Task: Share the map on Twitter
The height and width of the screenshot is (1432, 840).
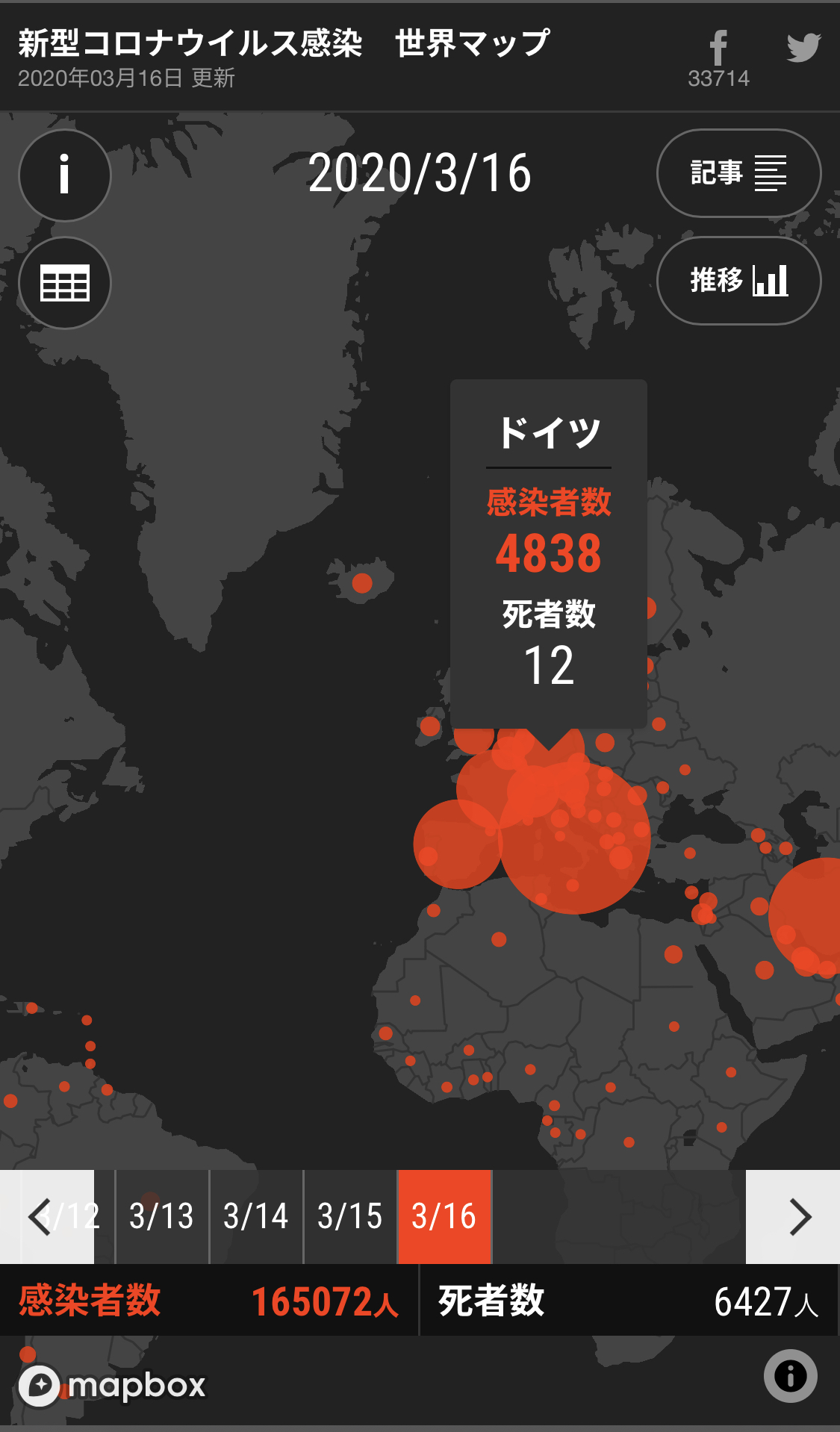Action: (x=804, y=48)
